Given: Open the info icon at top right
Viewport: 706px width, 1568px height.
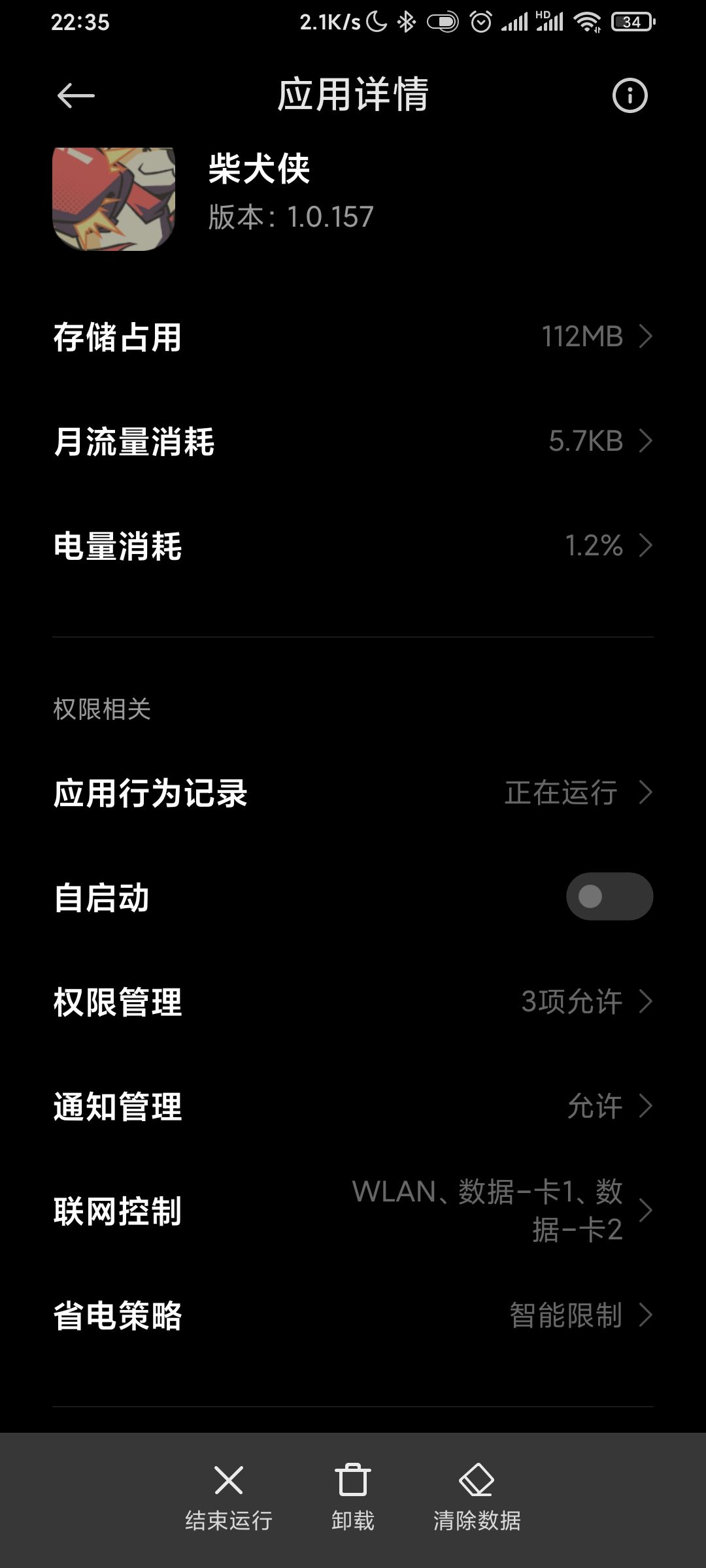Looking at the screenshot, I should [630, 97].
